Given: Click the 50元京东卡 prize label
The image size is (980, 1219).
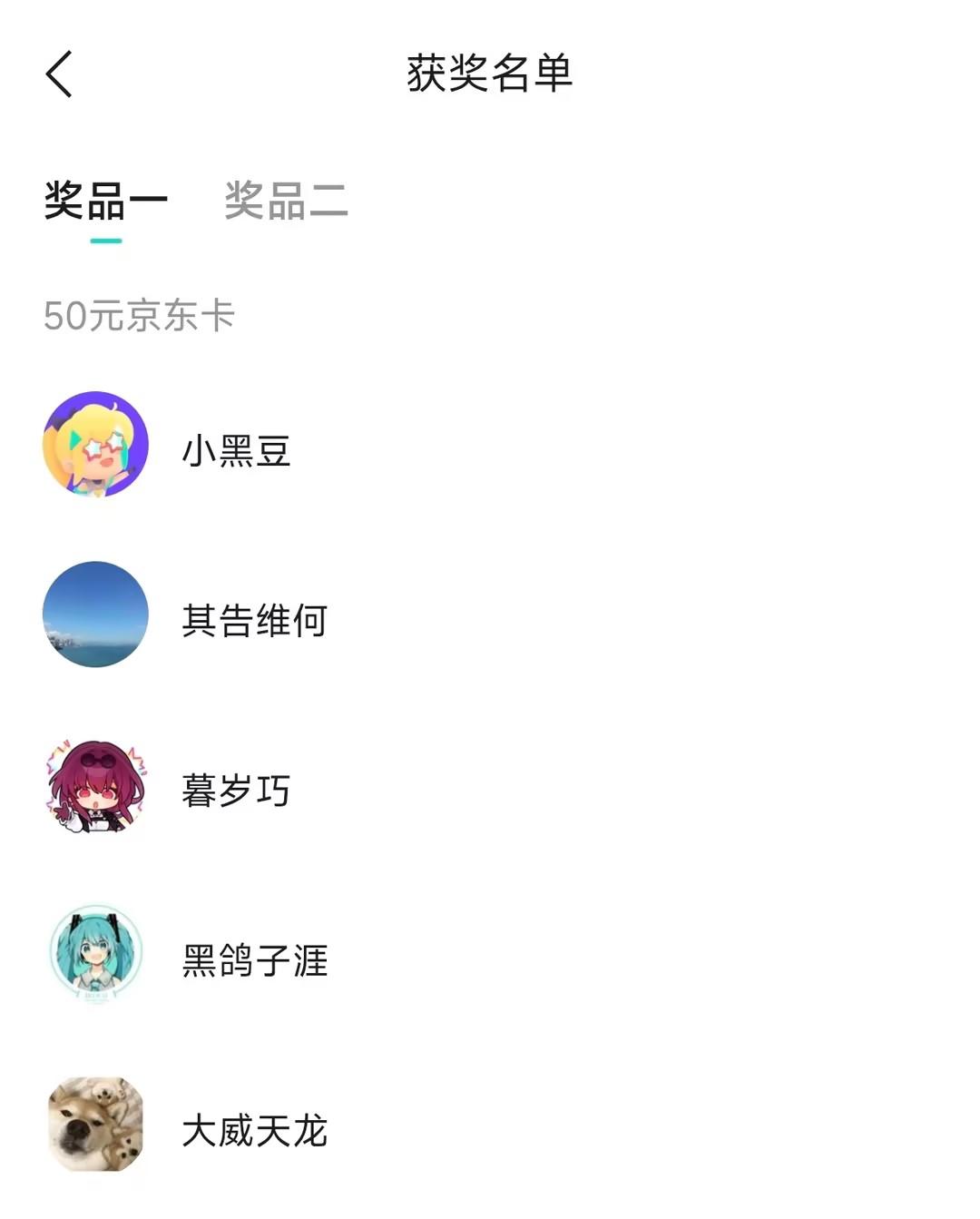Looking at the screenshot, I should click(x=139, y=315).
